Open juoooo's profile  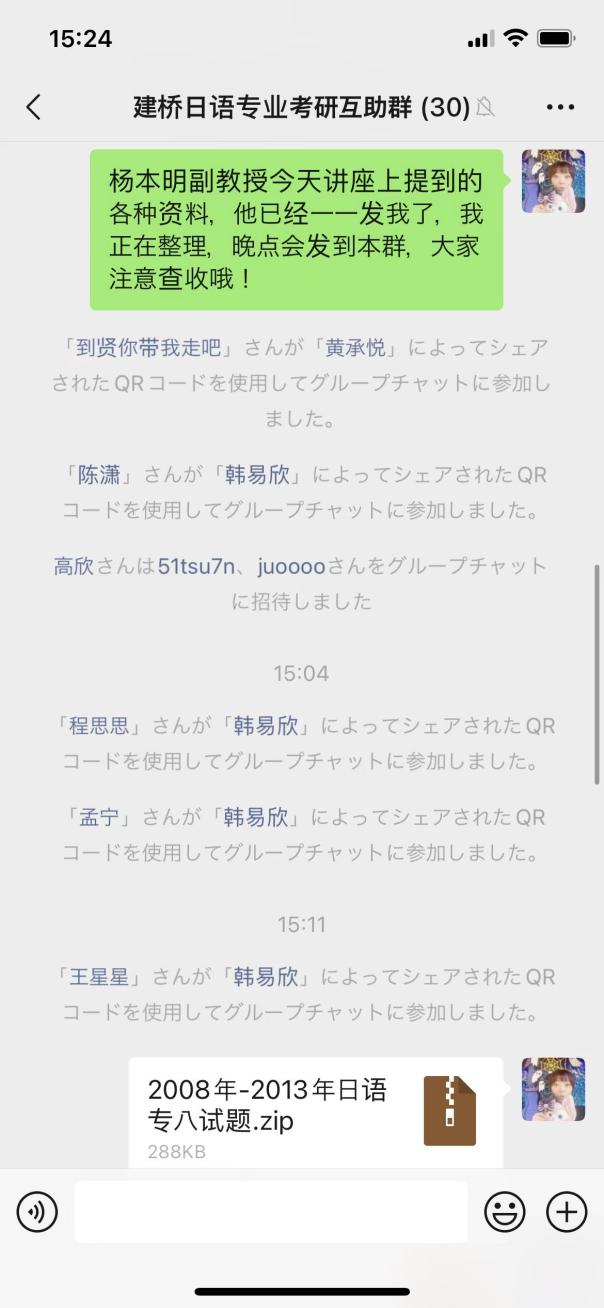(x=291, y=566)
